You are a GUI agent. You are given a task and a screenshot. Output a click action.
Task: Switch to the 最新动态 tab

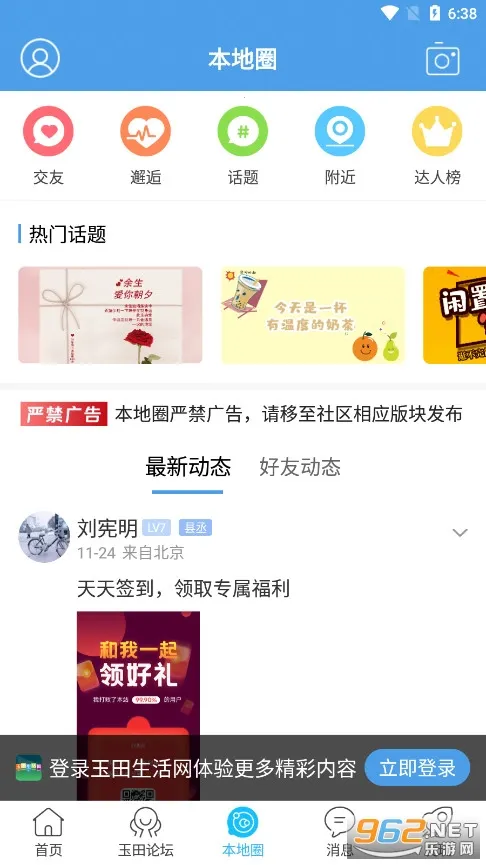[188, 467]
